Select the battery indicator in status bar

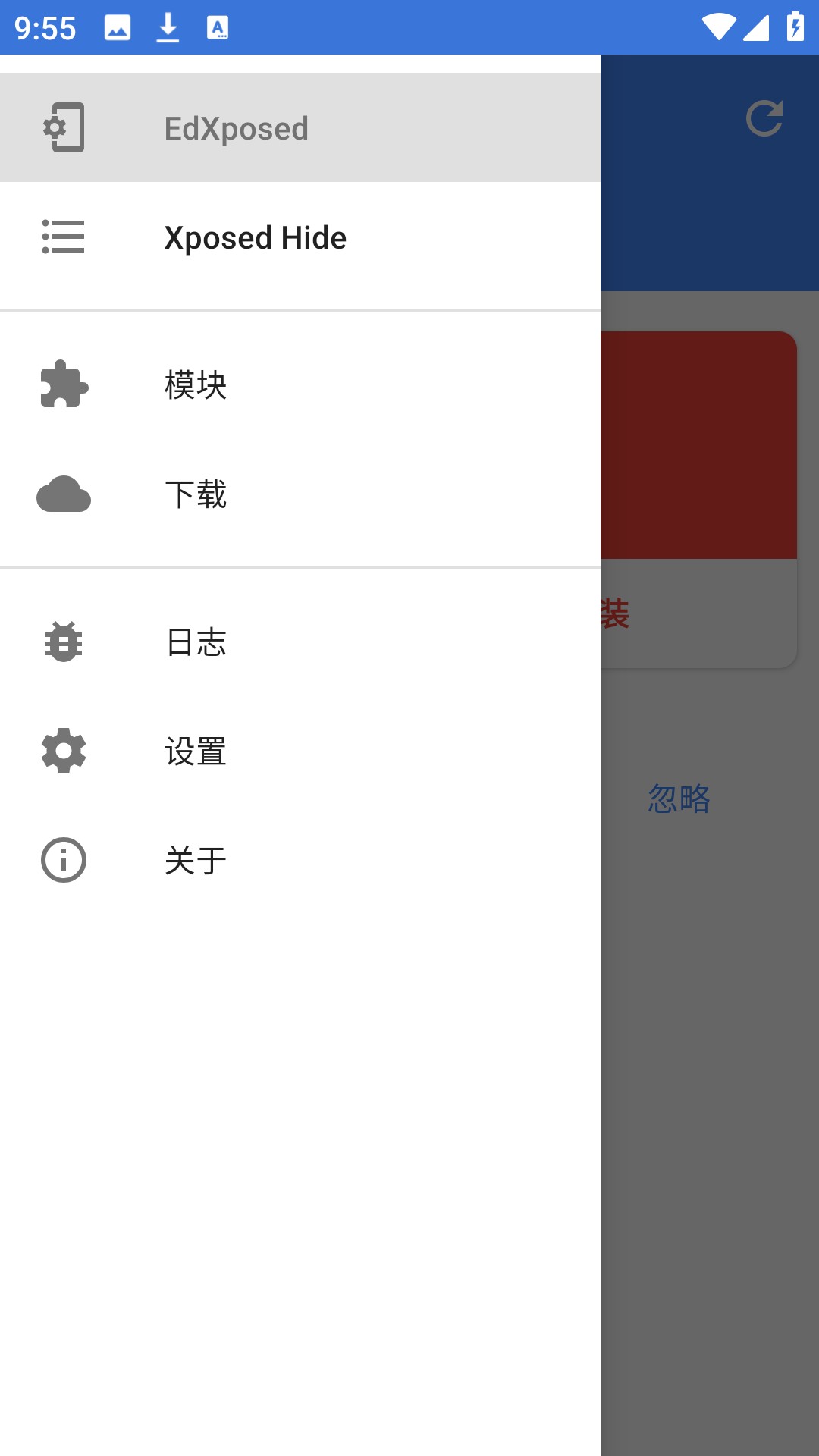pos(794,27)
